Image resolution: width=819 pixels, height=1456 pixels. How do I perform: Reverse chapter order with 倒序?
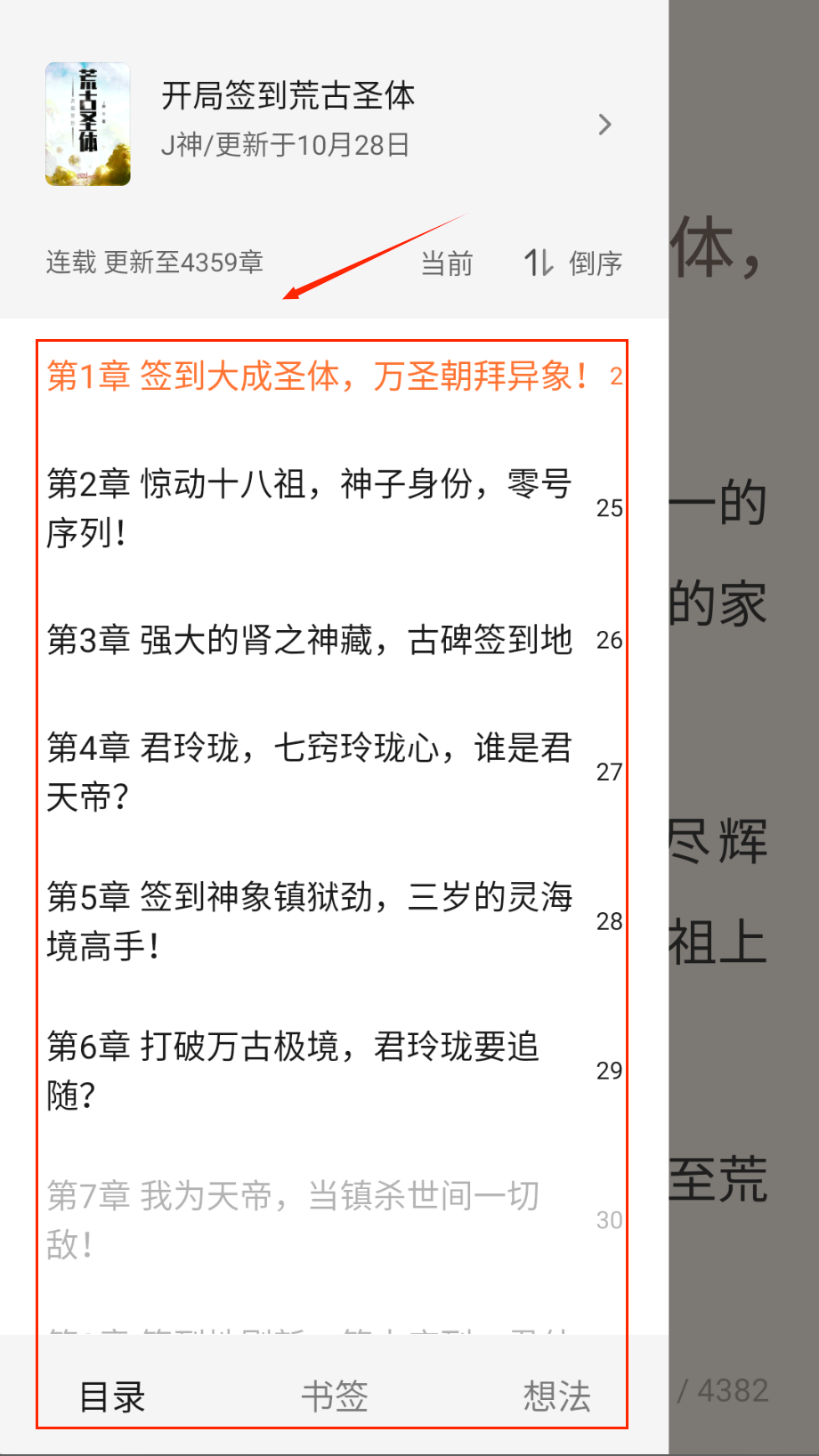[x=573, y=263]
